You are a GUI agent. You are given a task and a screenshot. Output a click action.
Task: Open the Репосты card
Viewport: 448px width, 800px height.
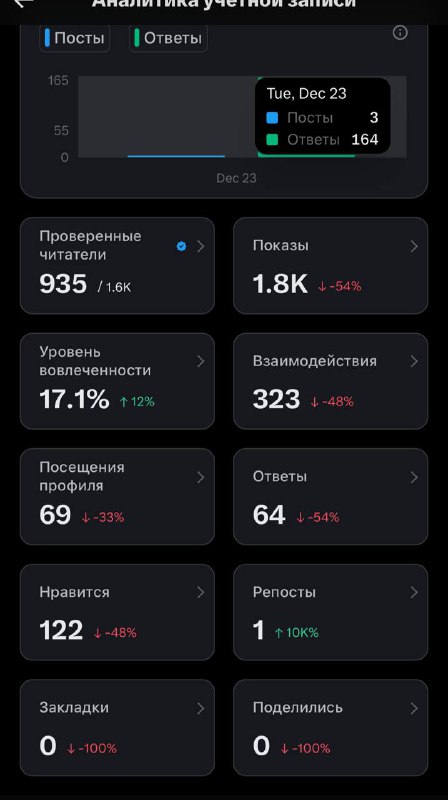[x=331, y=612]
